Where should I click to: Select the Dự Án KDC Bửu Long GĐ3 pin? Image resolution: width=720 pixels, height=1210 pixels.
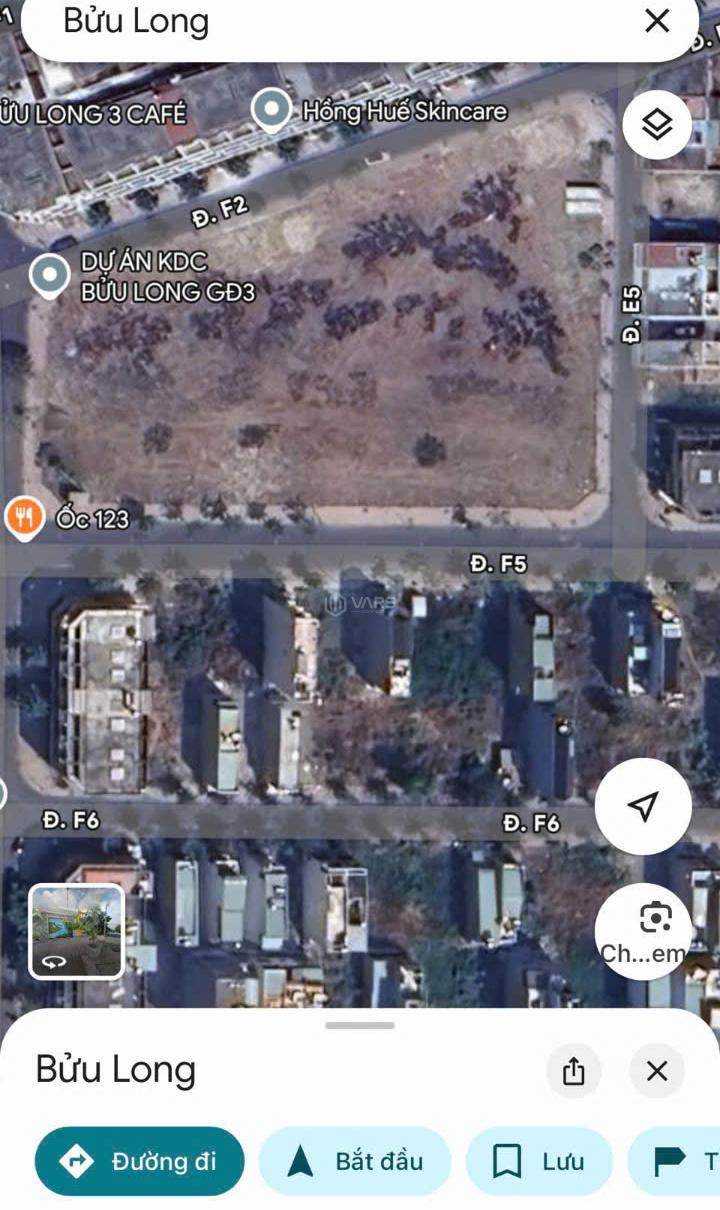coord(49,275)
